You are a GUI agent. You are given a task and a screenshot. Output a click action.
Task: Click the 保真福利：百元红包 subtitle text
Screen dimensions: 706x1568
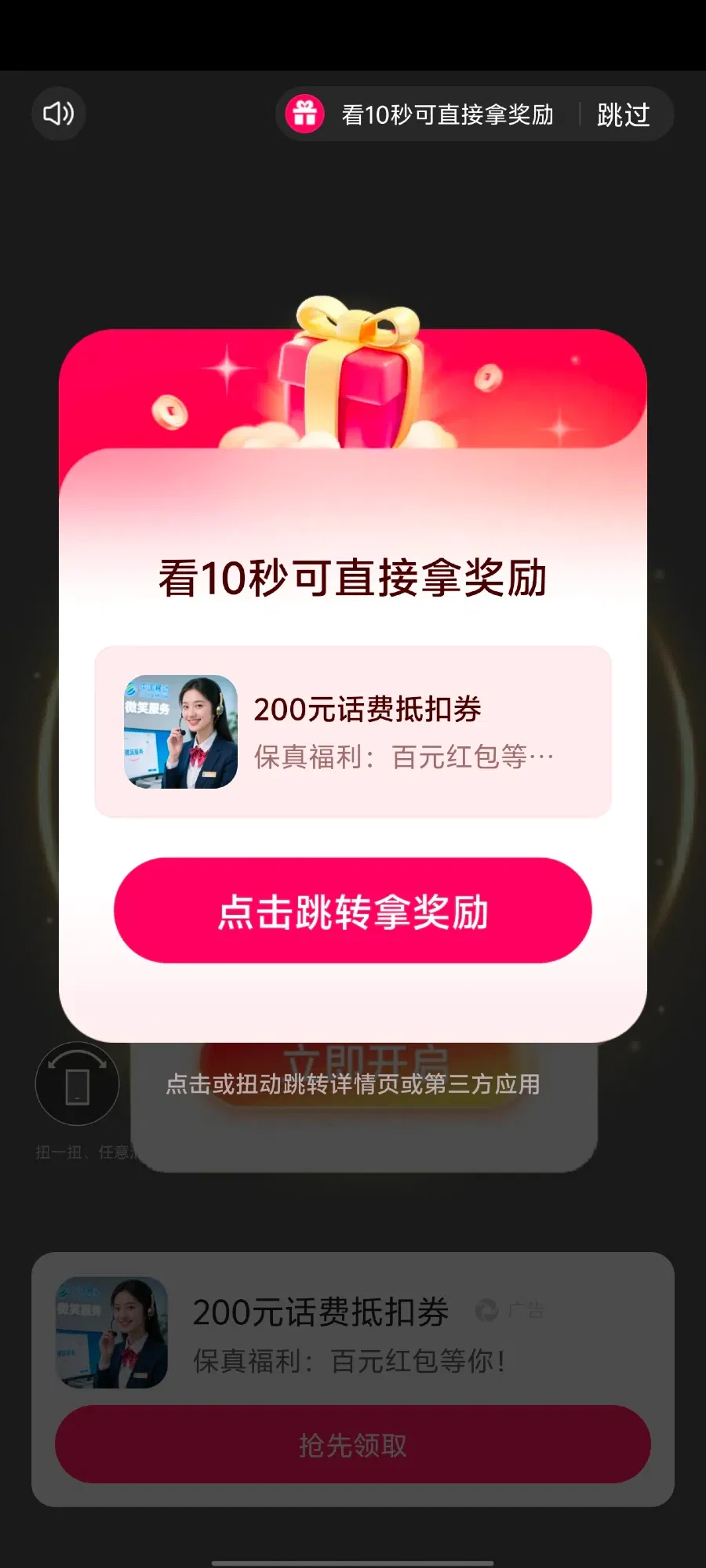pyautogui.click(x=403, y=757)
